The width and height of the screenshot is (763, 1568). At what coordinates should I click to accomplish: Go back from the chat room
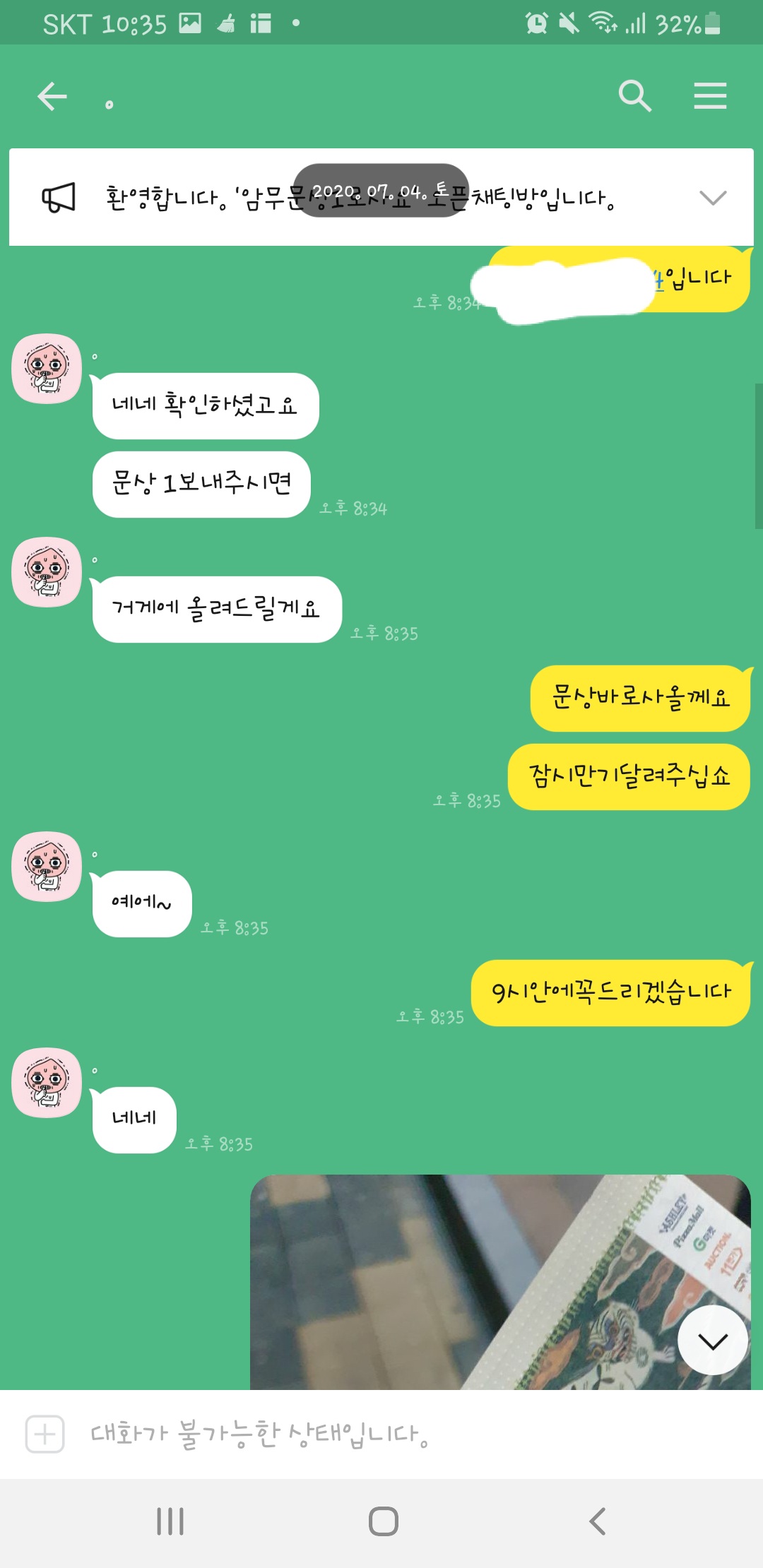[x=52, y=97]
